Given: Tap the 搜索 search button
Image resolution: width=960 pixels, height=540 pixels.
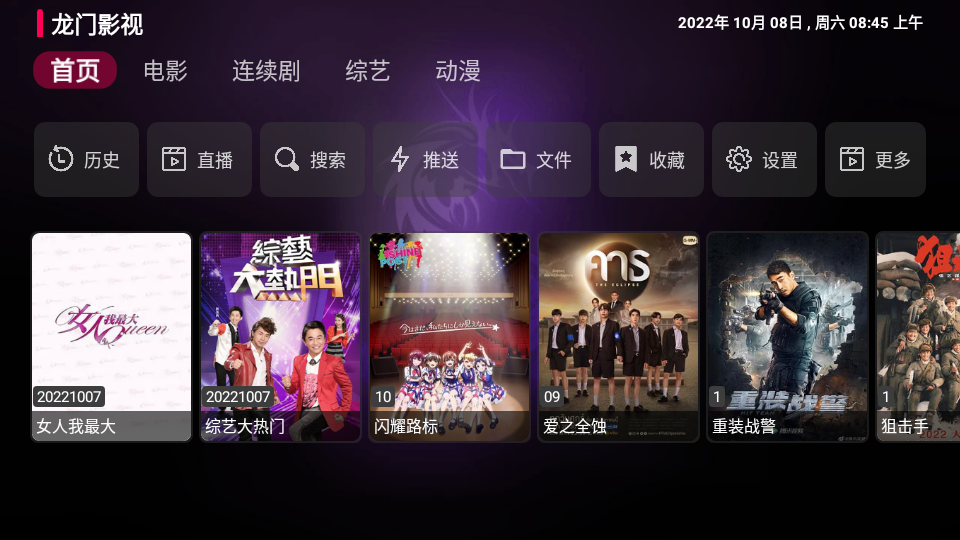Looking at the screenshot, I should pos(312,160).
